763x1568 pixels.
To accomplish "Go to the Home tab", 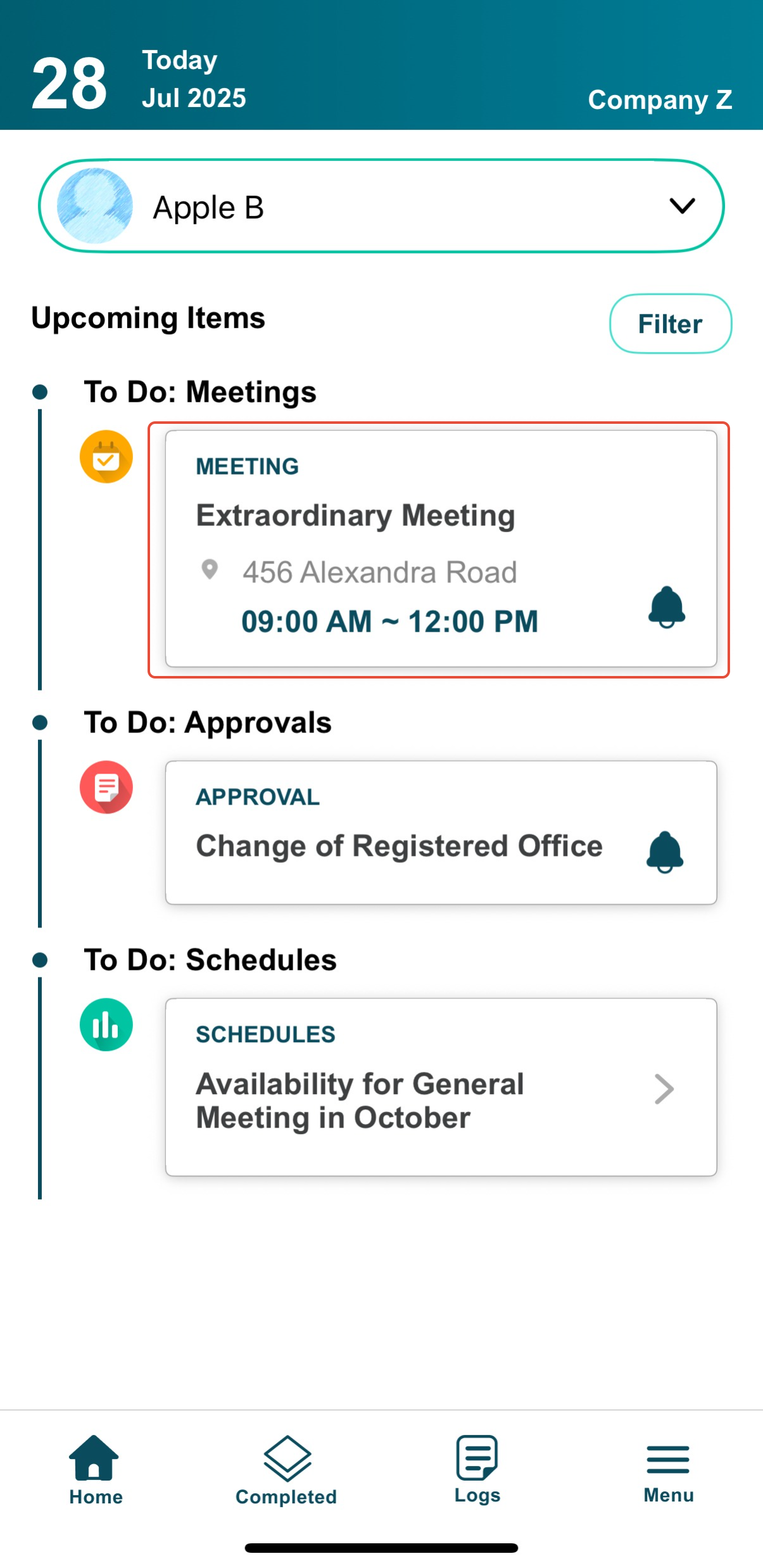I will click(x=95, y=1470).
